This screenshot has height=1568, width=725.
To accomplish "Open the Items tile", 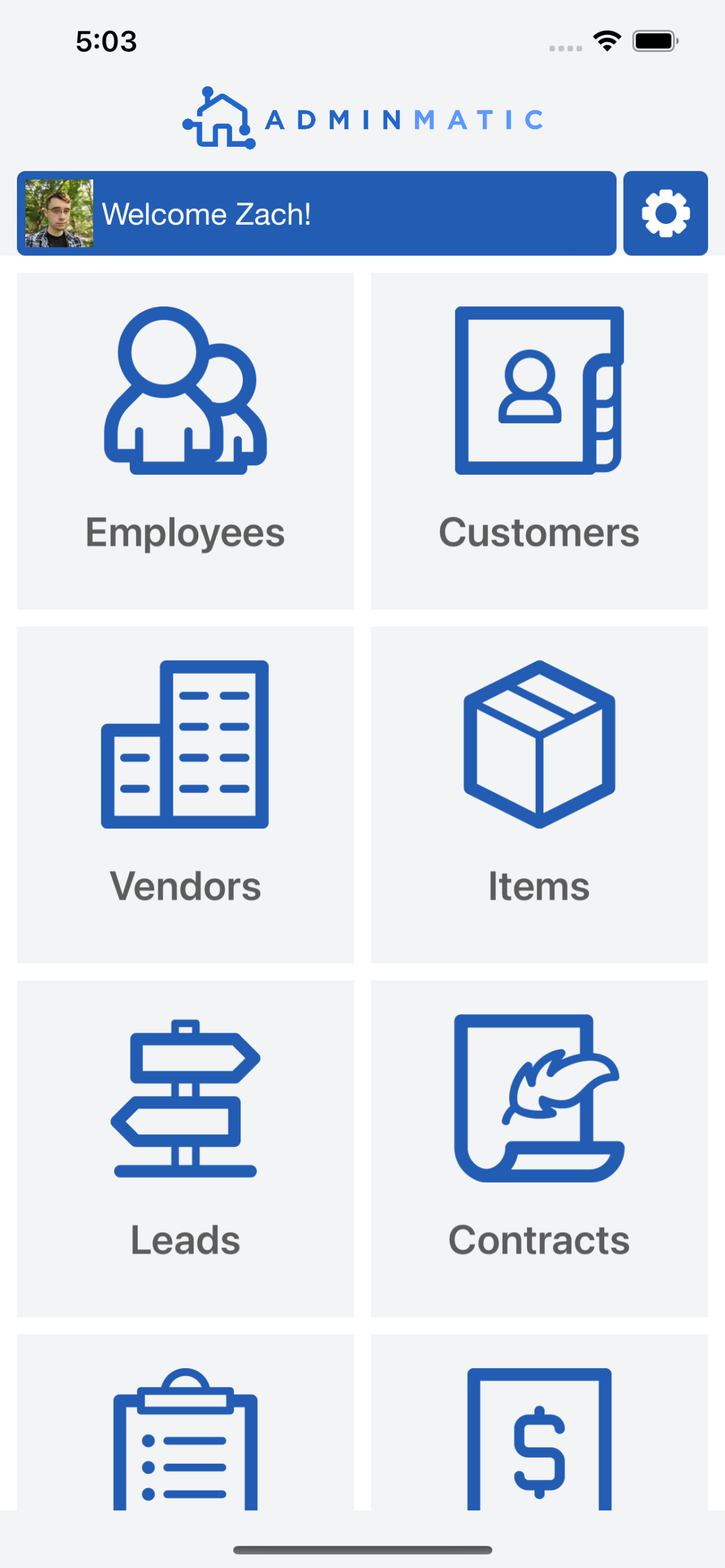I will click(x=539, y=794).
